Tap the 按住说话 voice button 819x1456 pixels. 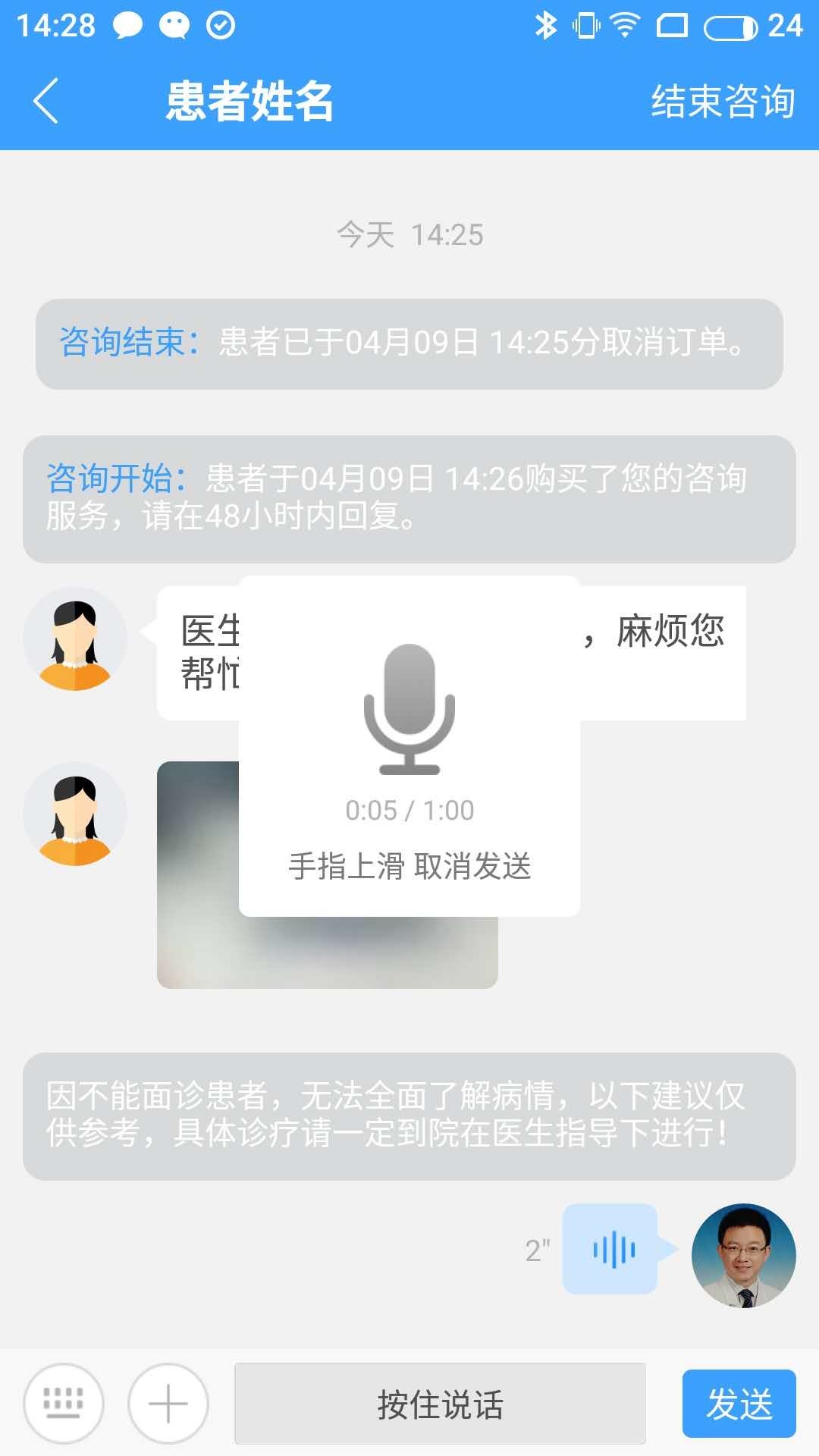click(440, 1404)
